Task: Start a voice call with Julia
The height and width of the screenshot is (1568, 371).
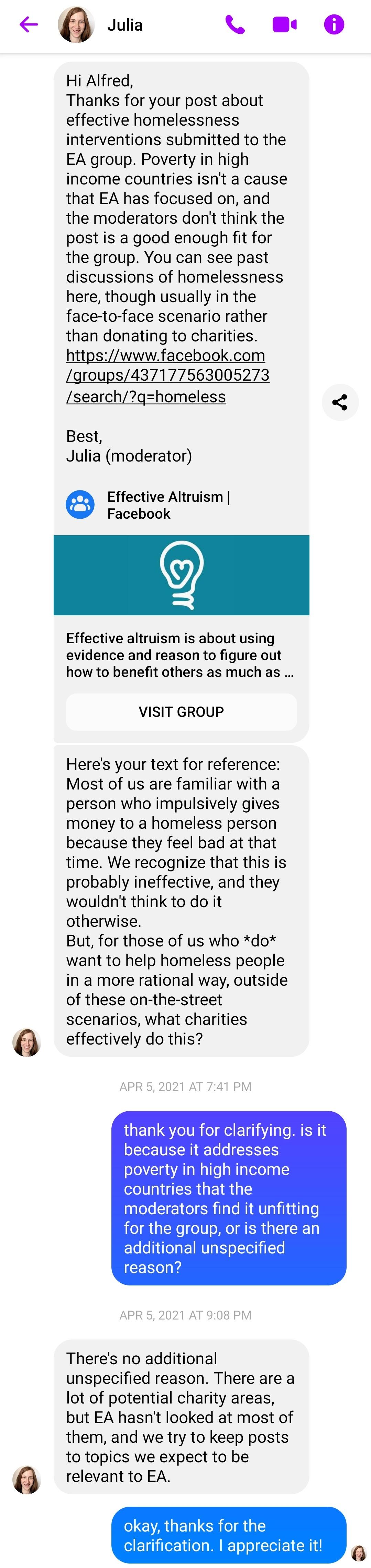Action: point(235,25)
